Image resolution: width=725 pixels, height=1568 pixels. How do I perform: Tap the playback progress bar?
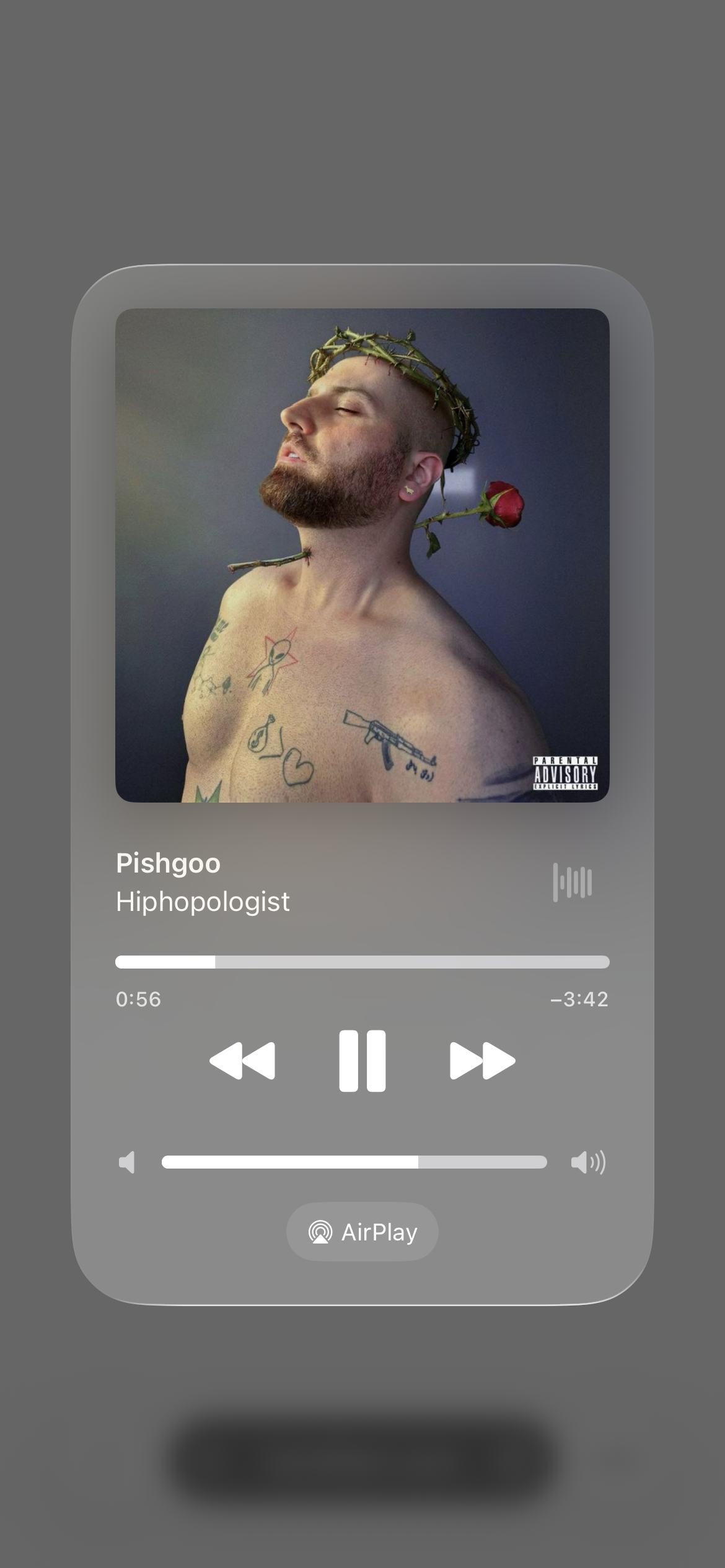click(x=362, y=962)
